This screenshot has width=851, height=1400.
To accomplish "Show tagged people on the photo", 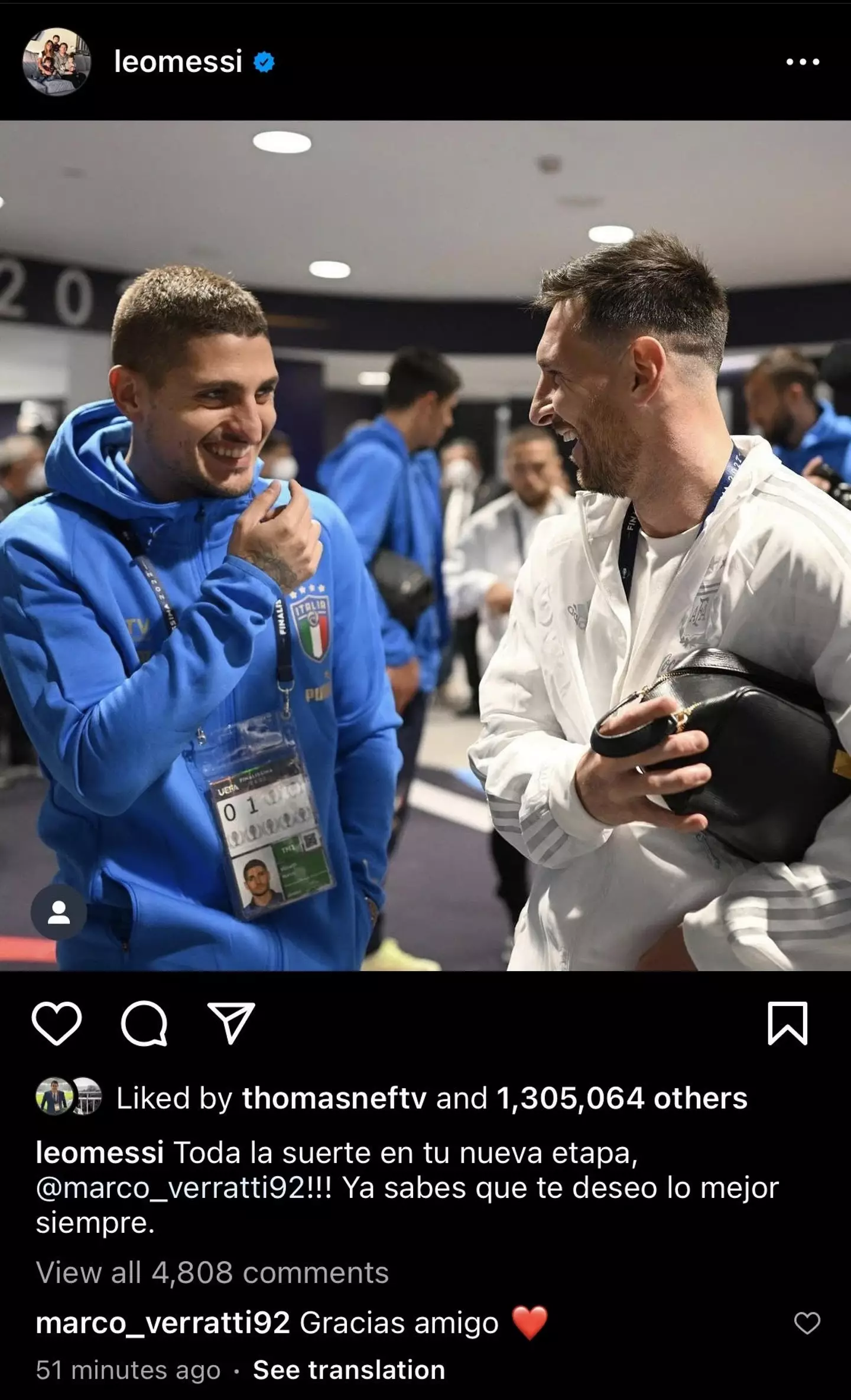I will point(59,913).
